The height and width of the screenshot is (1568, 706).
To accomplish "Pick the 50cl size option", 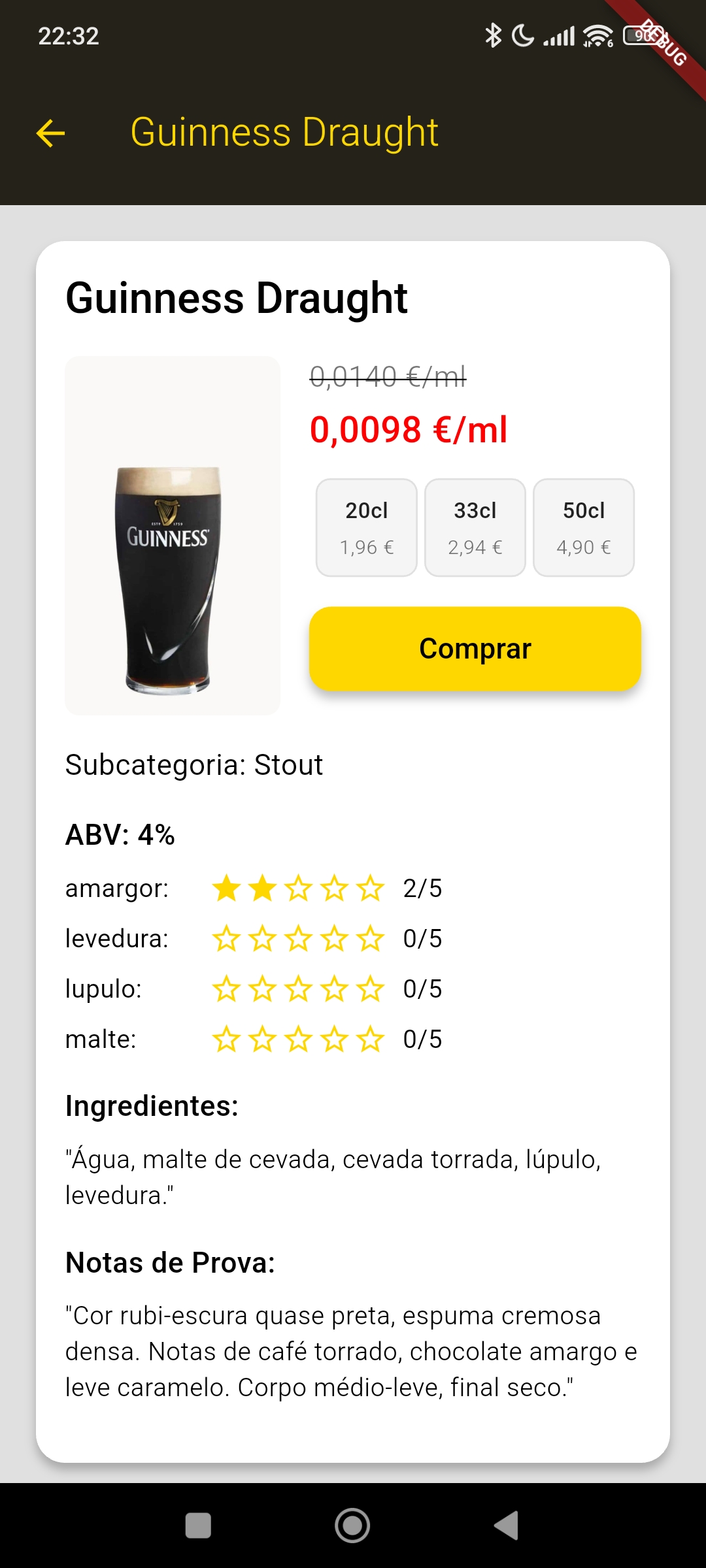I will [x=584, y=527].
